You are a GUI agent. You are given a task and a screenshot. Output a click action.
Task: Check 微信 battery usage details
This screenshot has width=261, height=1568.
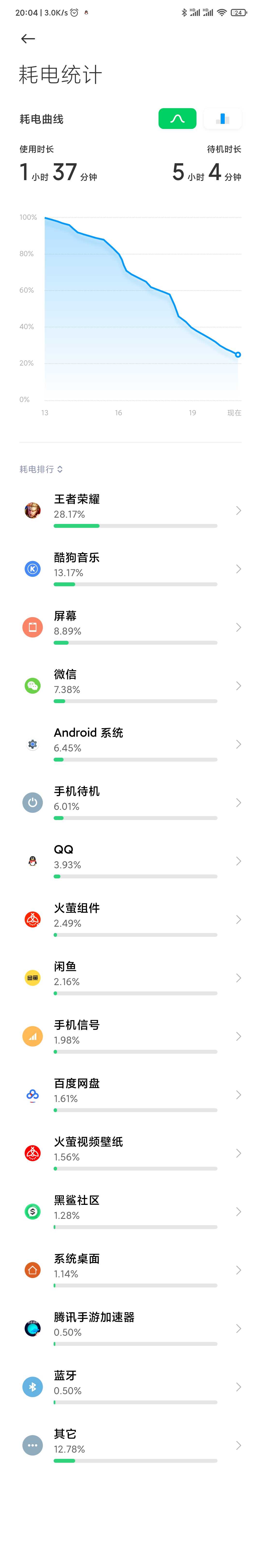[130, 685]
